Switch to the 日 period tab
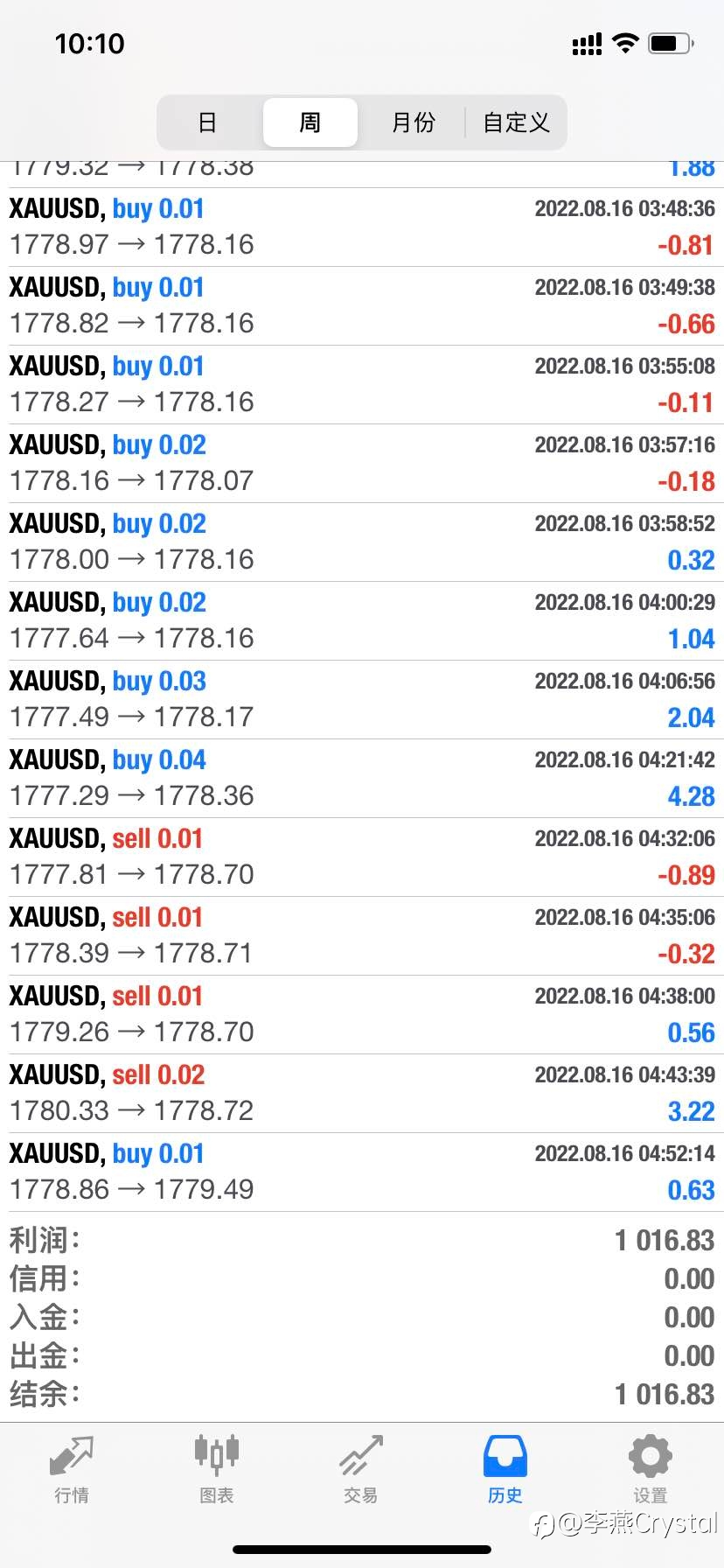Screen dimensions: 724x1568 (x=207, y=122)
